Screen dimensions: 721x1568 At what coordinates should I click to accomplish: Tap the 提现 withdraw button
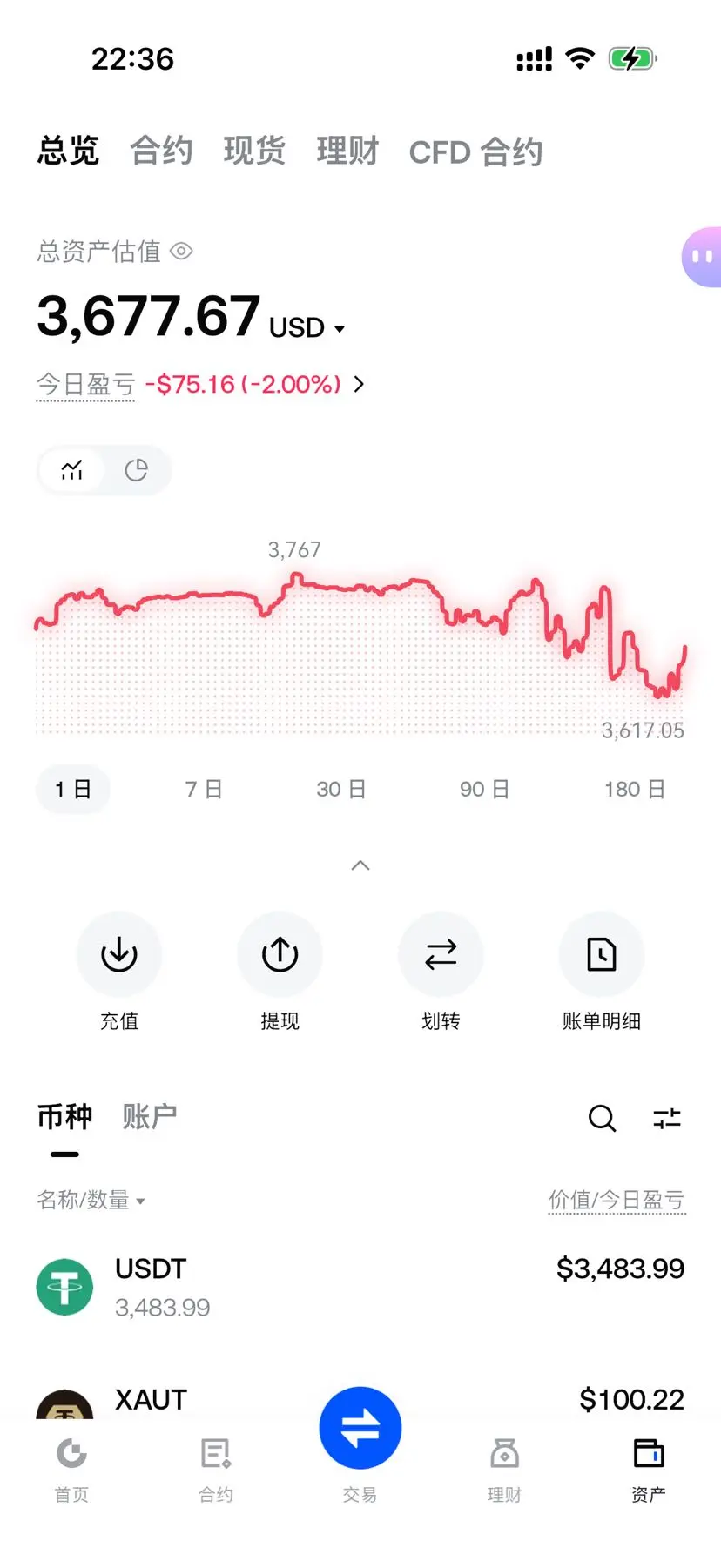[280, 972]
